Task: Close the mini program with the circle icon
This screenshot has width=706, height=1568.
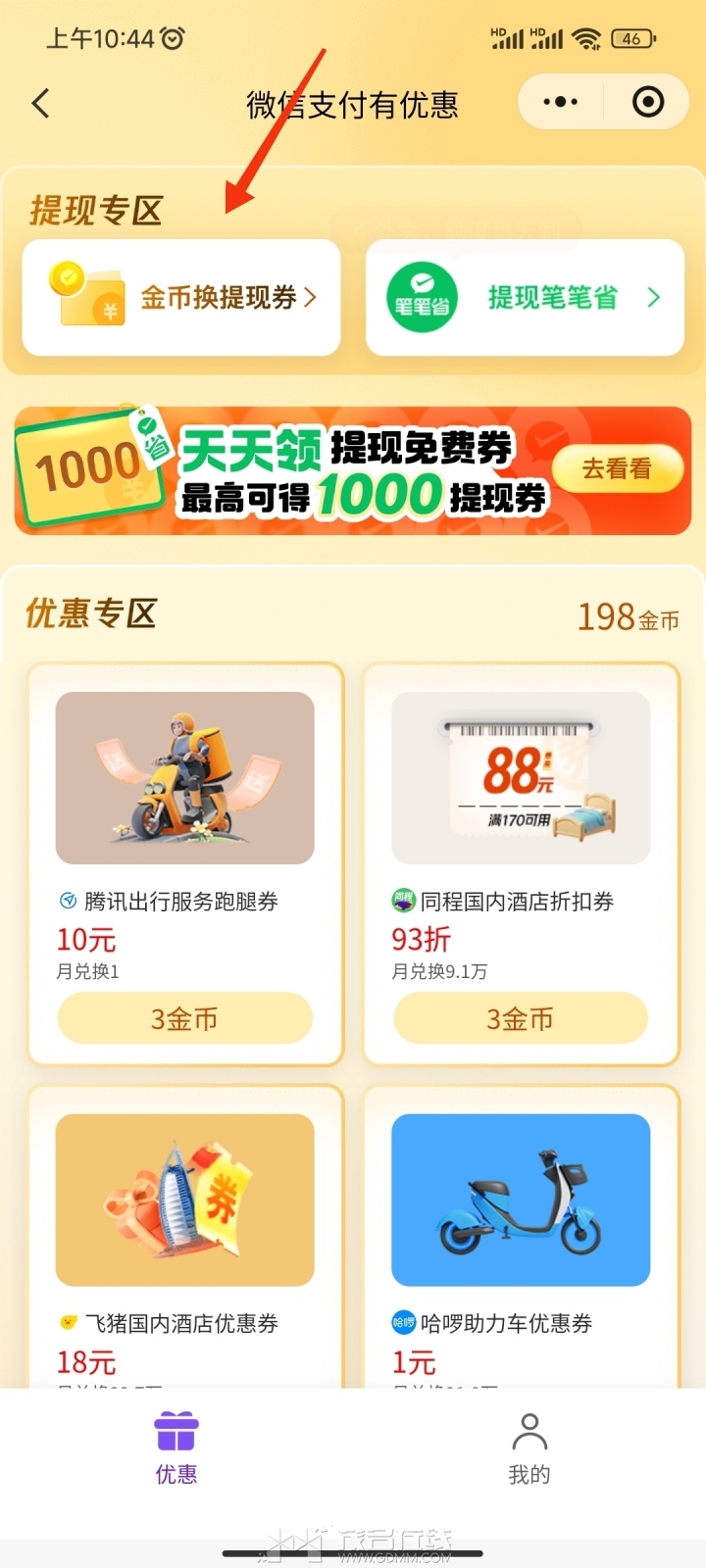Action: 648,102
